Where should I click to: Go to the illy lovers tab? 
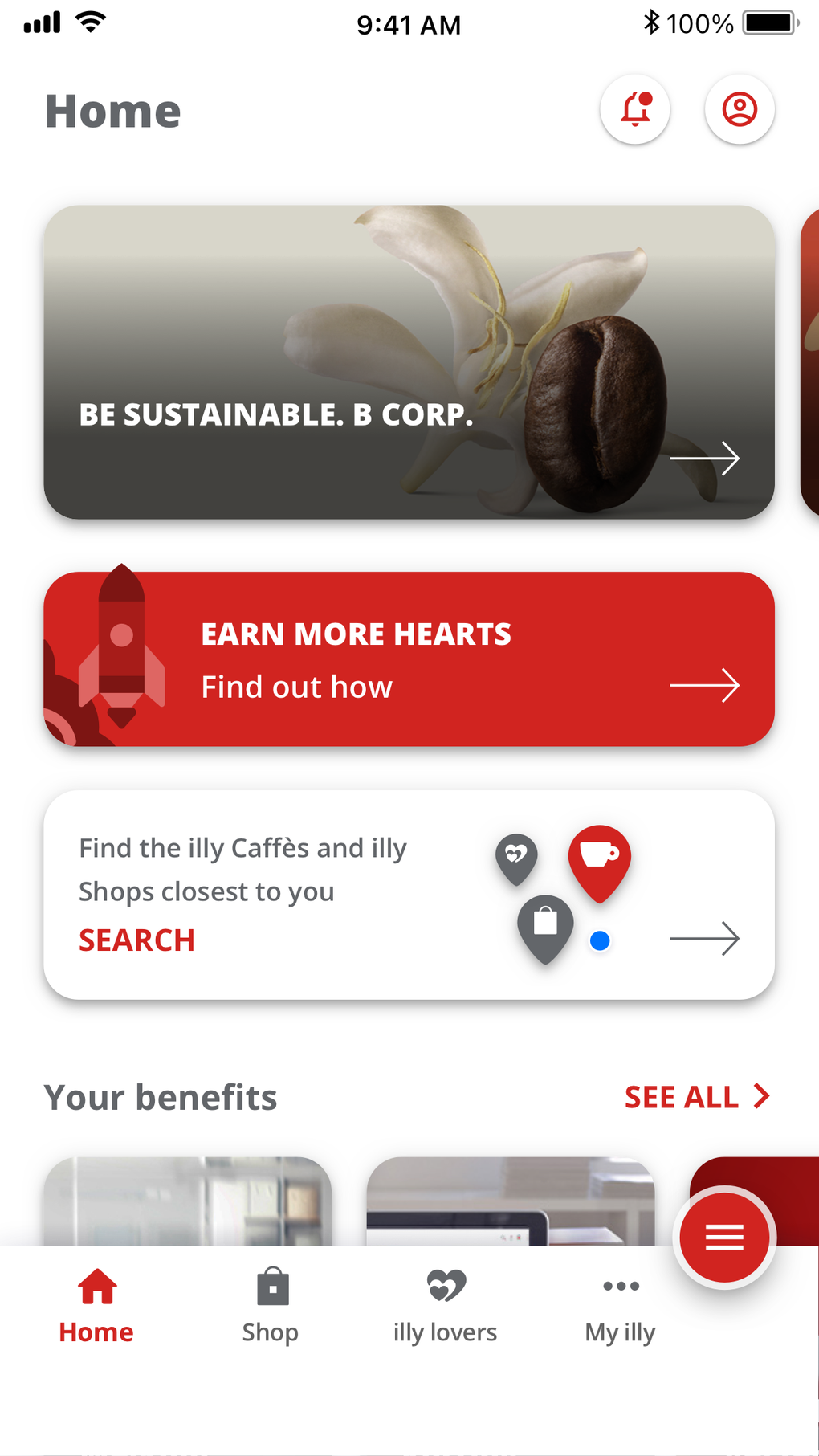pos(446,1305)
